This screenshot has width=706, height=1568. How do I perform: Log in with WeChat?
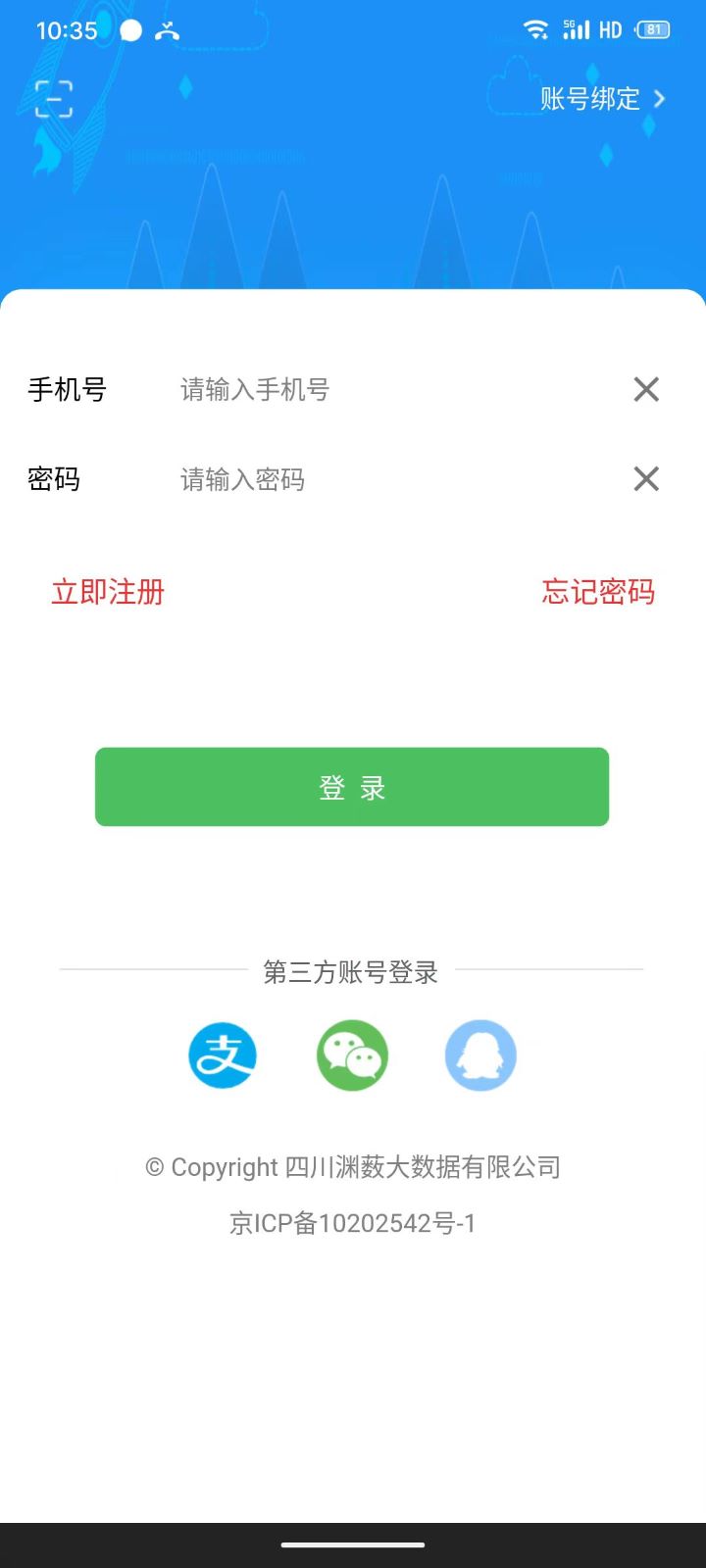pyautogui.click(x=352, y=1054)
